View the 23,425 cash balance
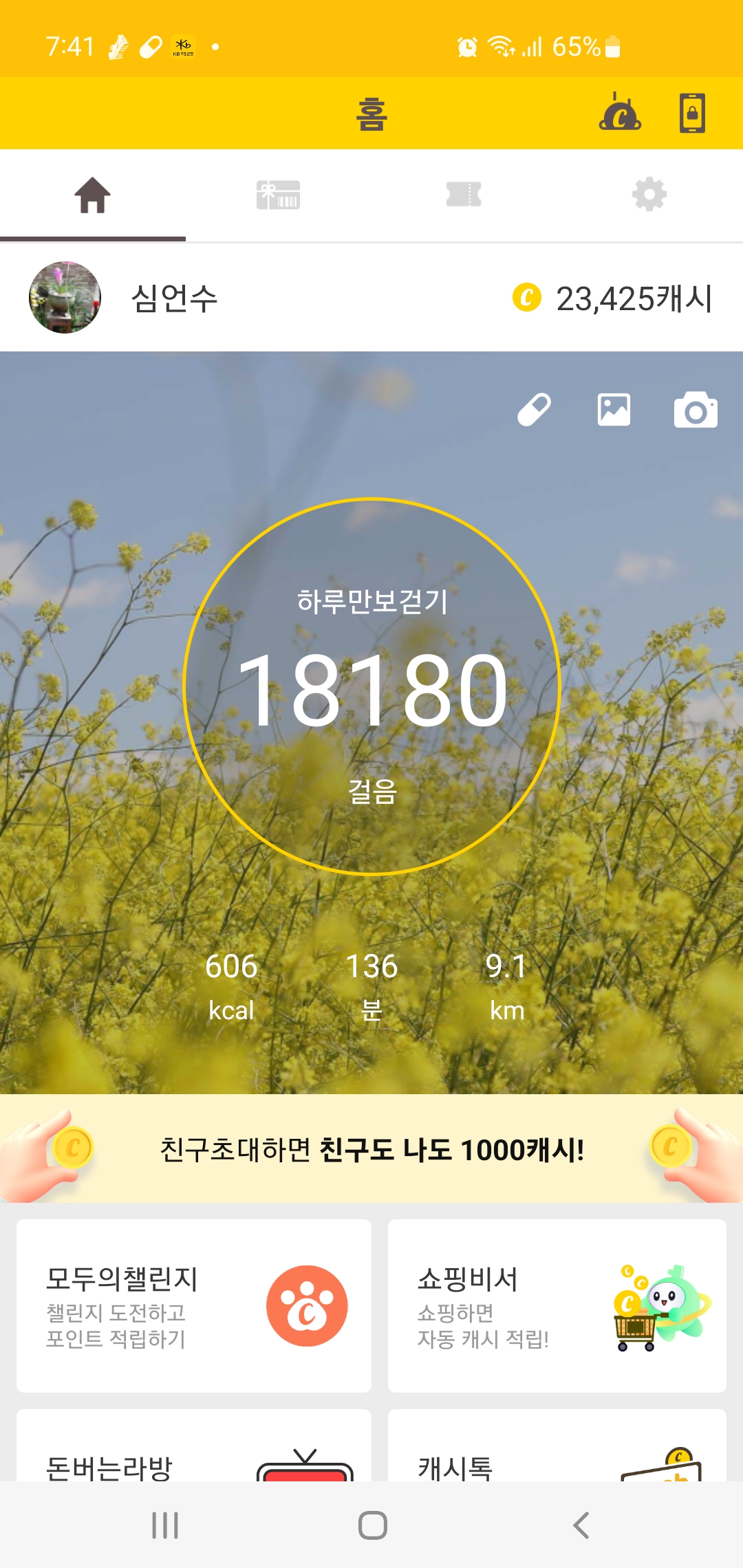This screenshot has height=1568, width=743. (612, 298)
